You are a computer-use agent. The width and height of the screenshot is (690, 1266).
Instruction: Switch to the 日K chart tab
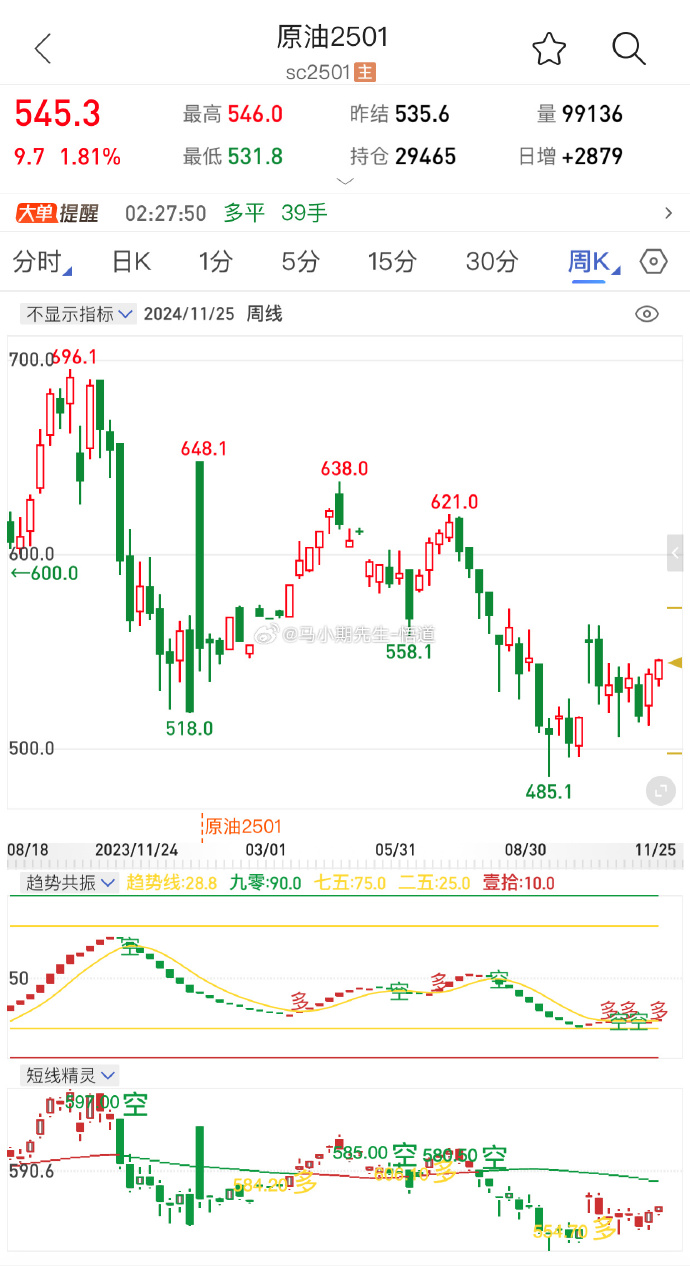coord(131,262)
